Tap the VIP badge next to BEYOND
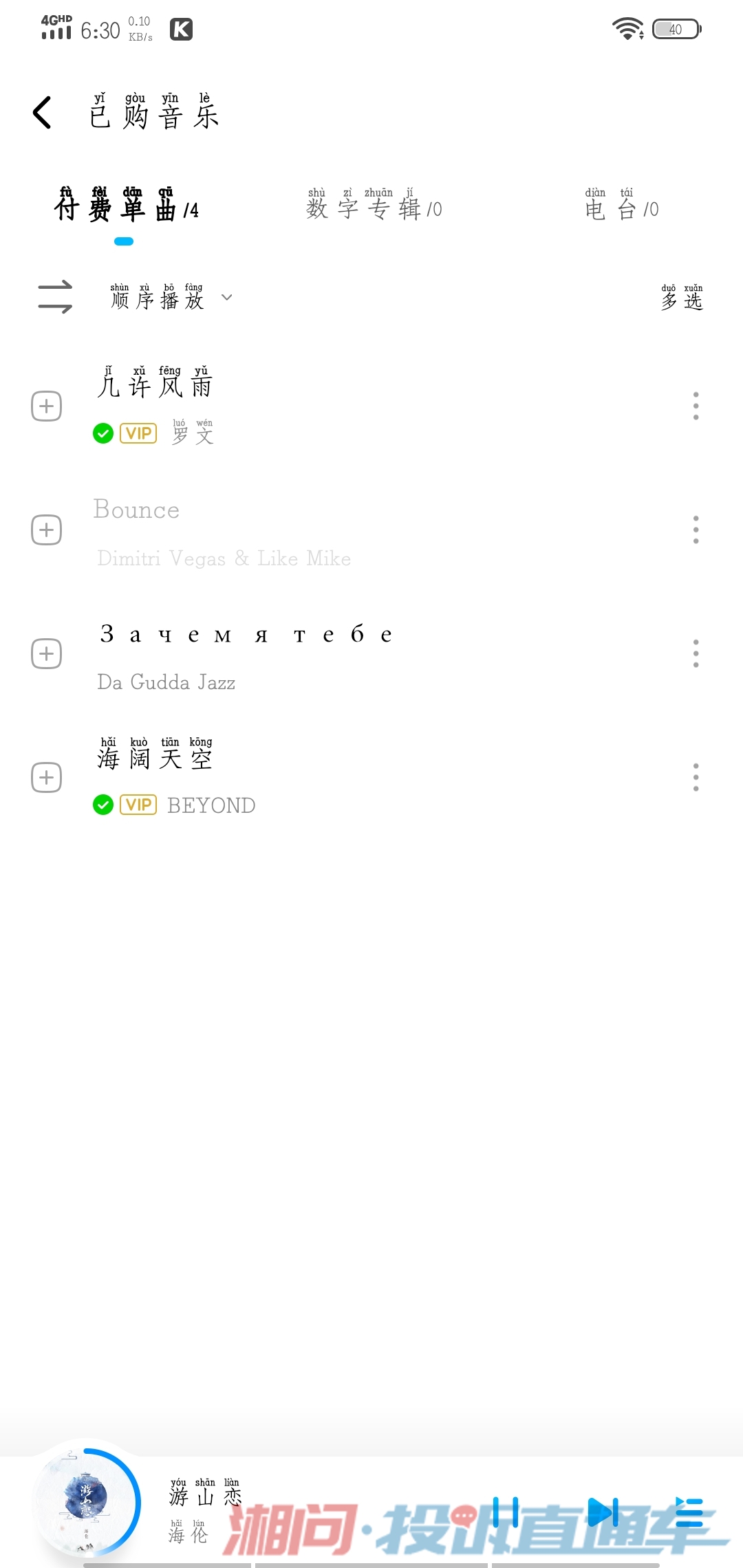This screenshot has height=1568, width=743. point(138,805)
